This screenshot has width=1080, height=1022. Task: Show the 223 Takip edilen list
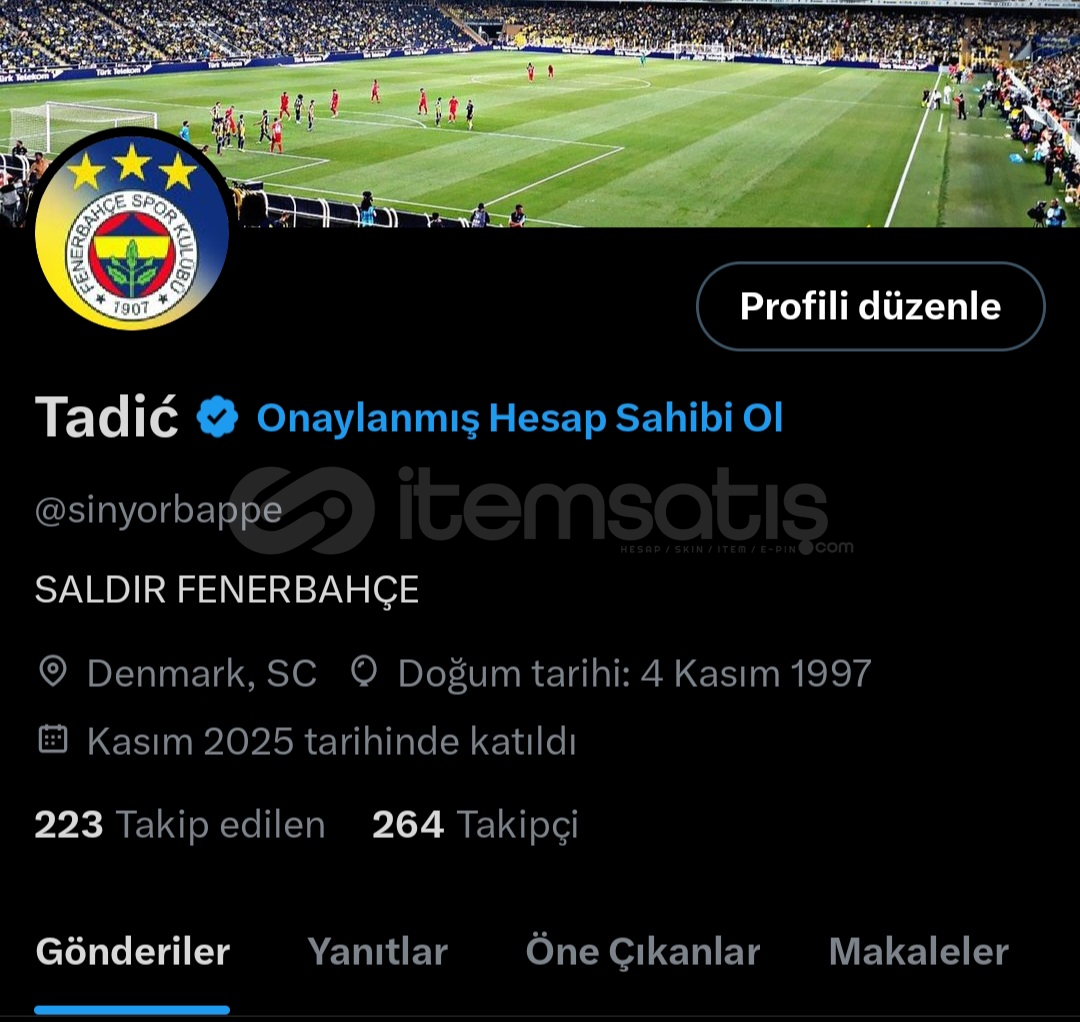pyautogui.click(x=180, y=825)
